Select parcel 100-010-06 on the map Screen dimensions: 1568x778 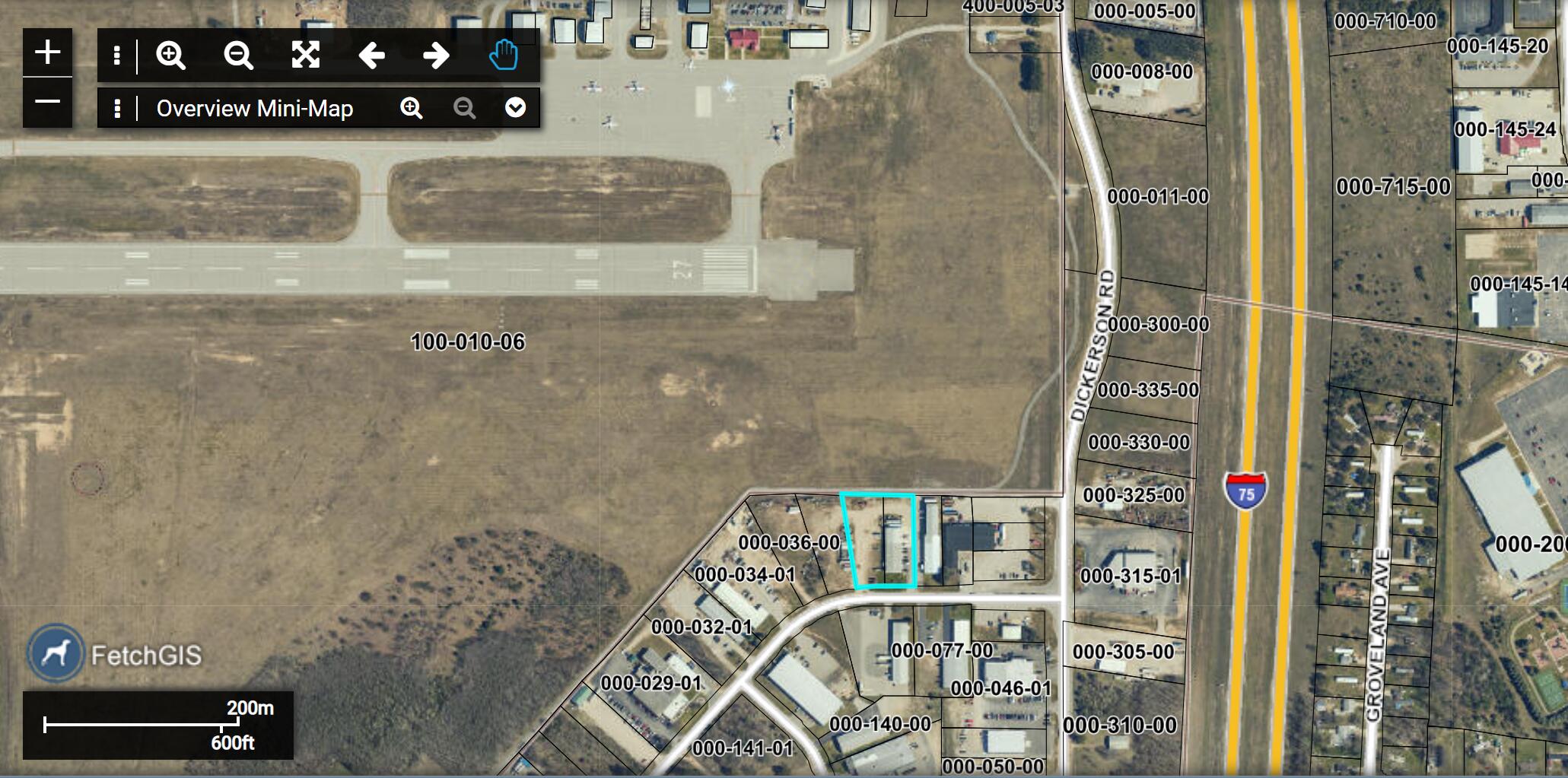[467, 342]
